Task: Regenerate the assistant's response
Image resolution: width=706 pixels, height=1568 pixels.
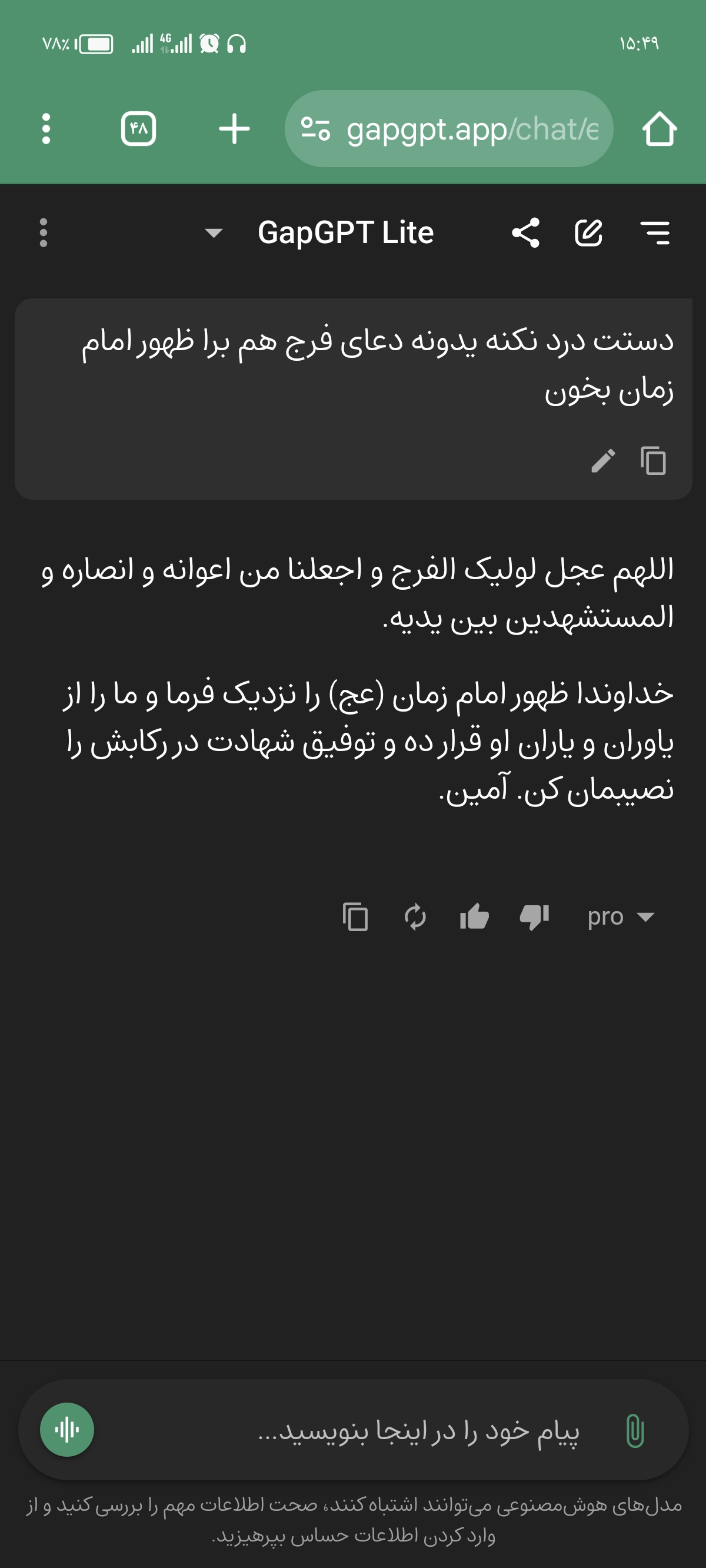Action: pos(415,916)
